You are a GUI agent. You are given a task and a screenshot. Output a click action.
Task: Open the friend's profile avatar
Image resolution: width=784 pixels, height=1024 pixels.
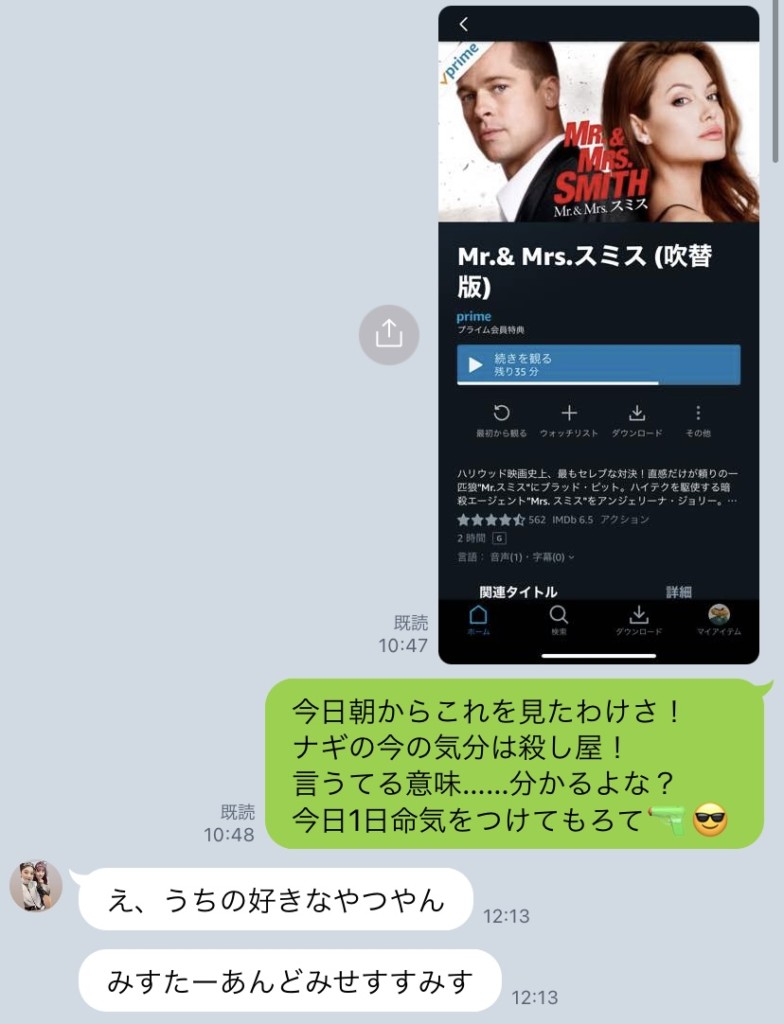click(x=36, y=886)
